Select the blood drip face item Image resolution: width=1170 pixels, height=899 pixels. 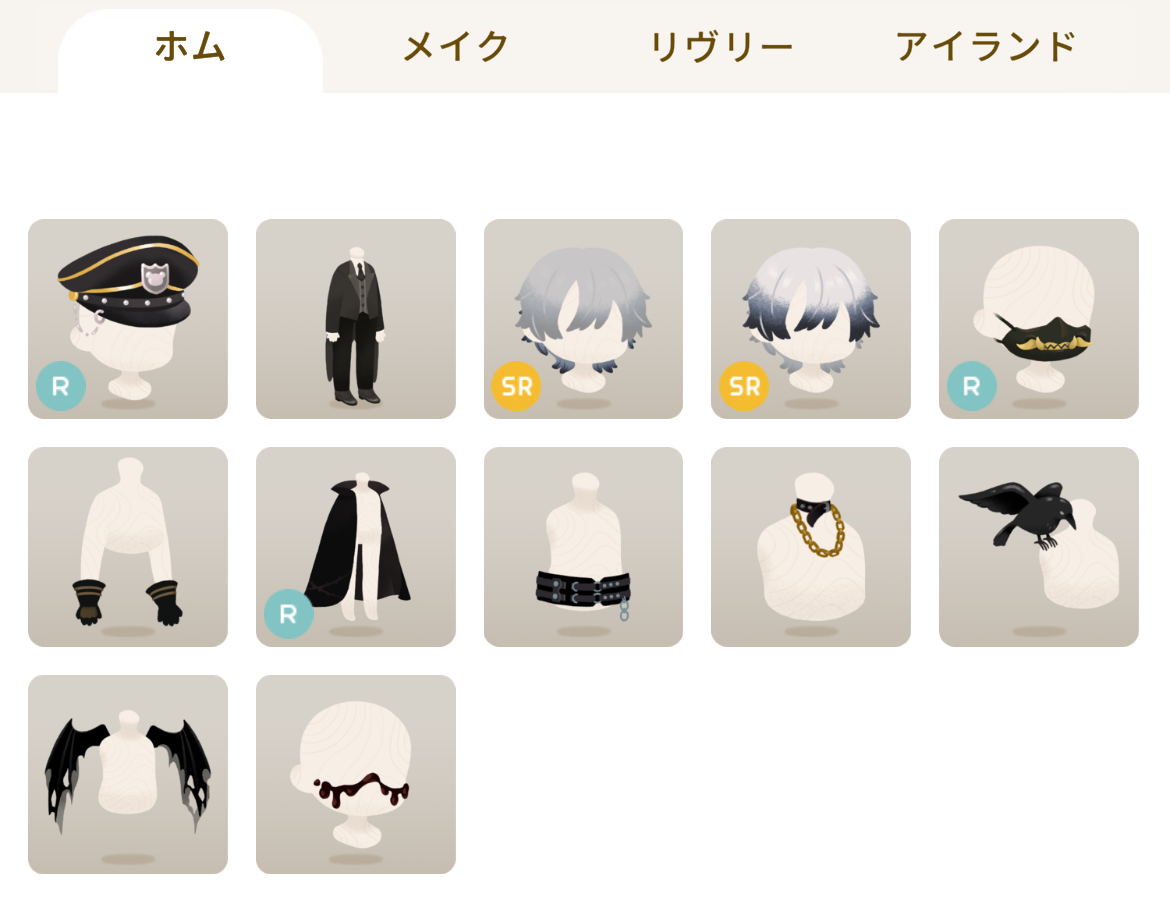click(356, 774)
